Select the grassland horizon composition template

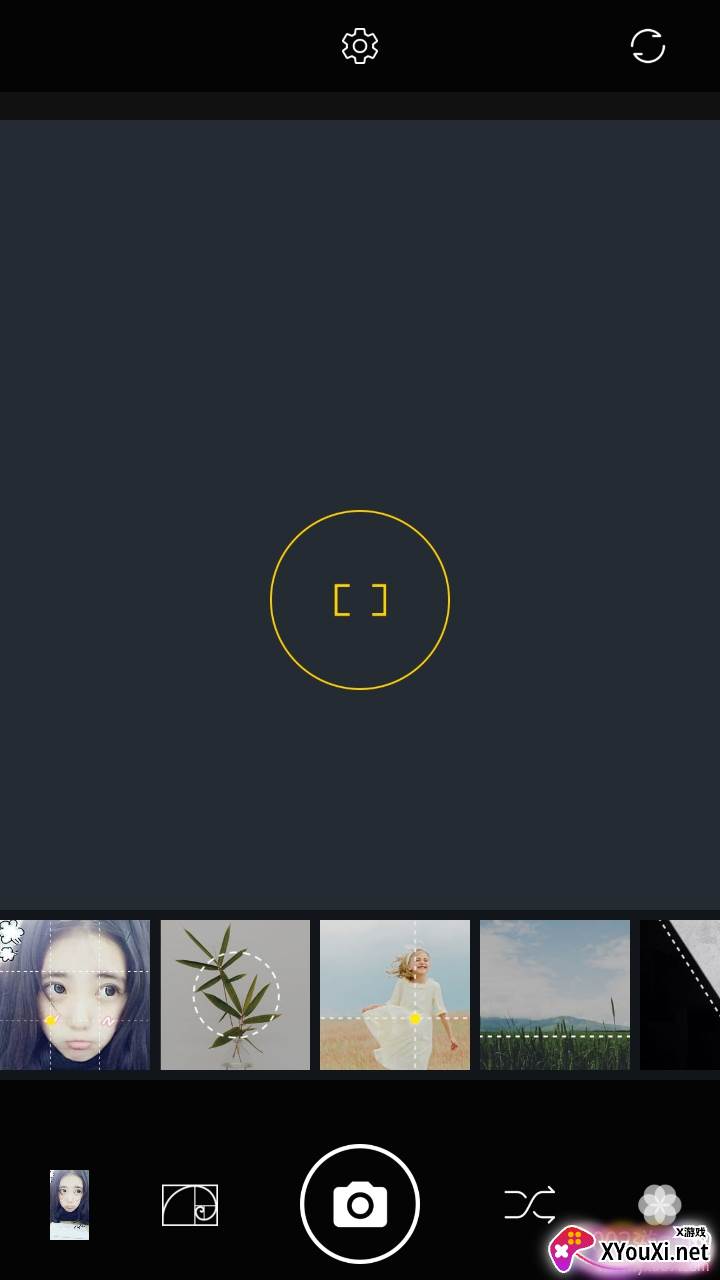[x=555, y=995]
